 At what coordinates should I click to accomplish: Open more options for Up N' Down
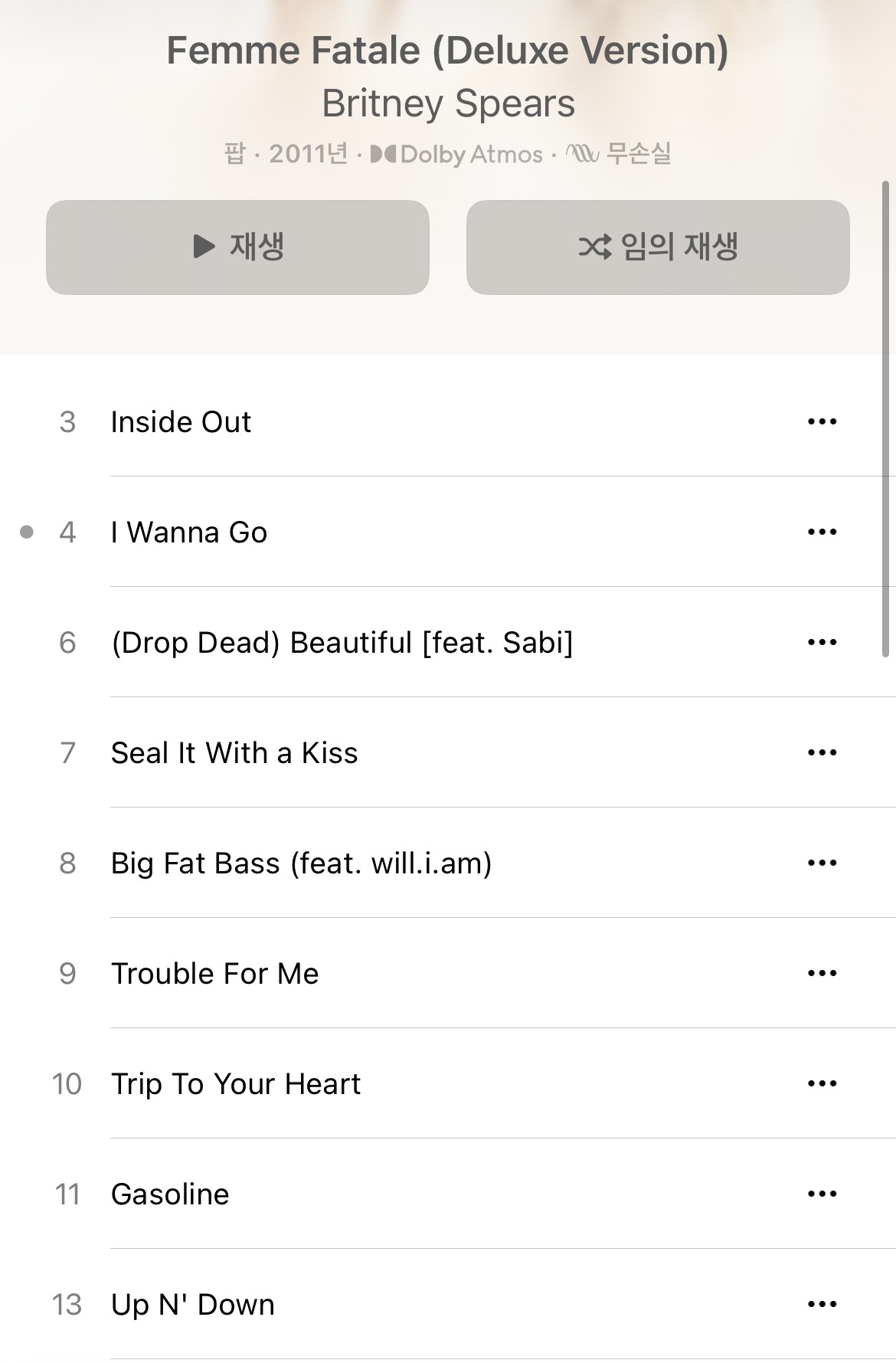tap(822, 1304)
